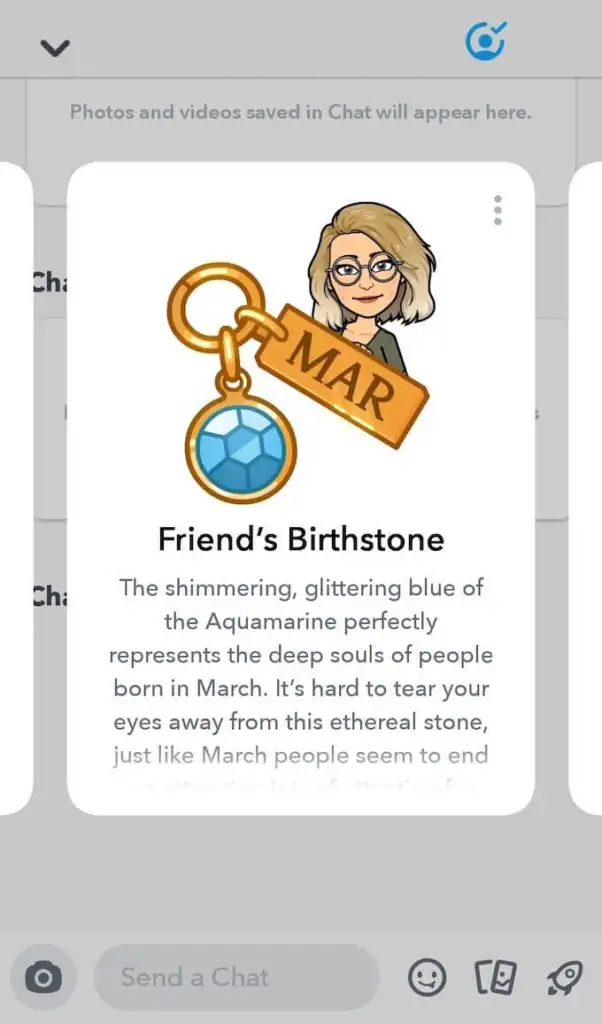This screenshot has height=1024, width=602.
Task: Open the emoji smiley picker
Action: [x=428, y=977]
